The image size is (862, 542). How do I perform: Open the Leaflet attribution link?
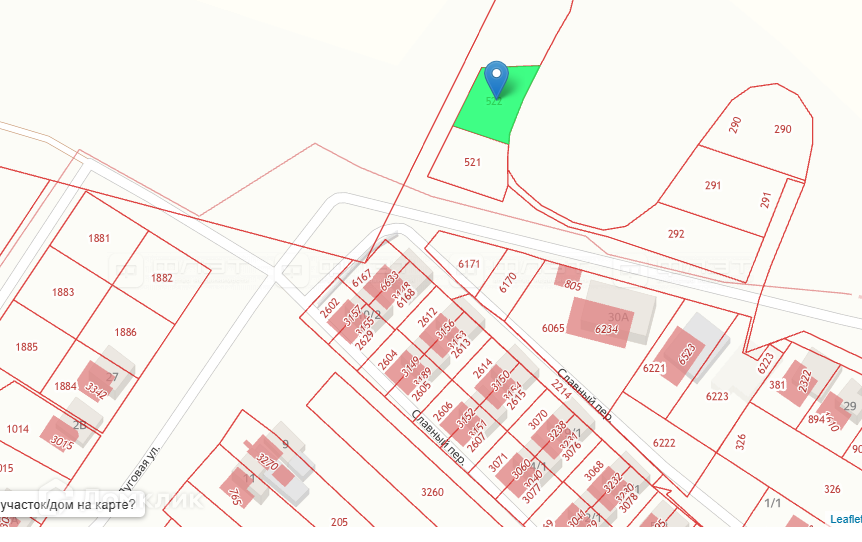click(846, 519)
